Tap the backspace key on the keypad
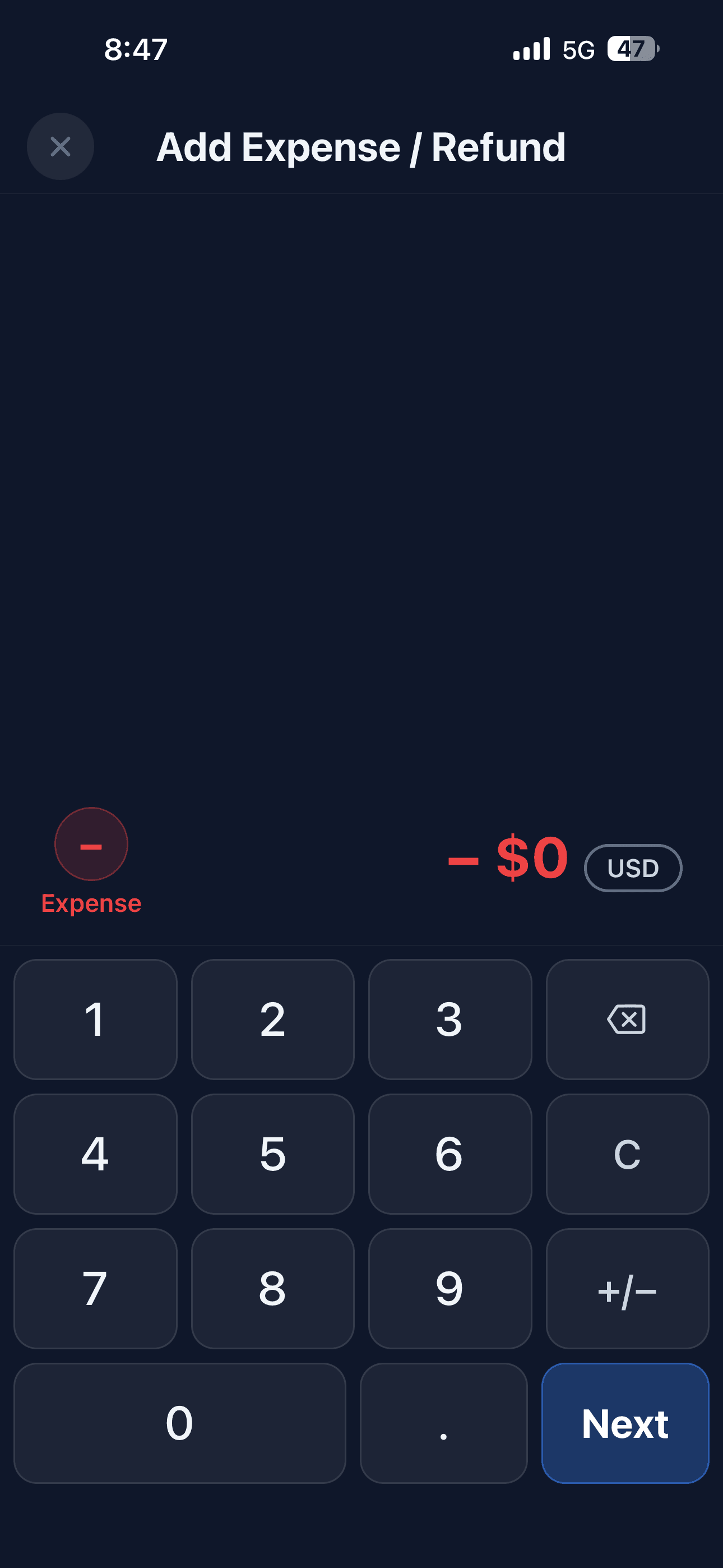 click(x=626, y=1020)
